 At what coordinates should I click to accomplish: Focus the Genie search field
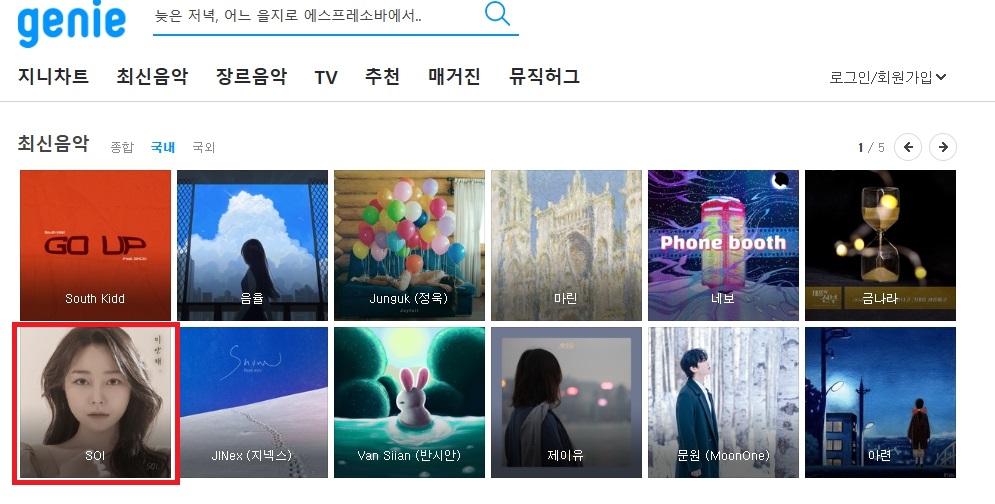click(310, 17)
